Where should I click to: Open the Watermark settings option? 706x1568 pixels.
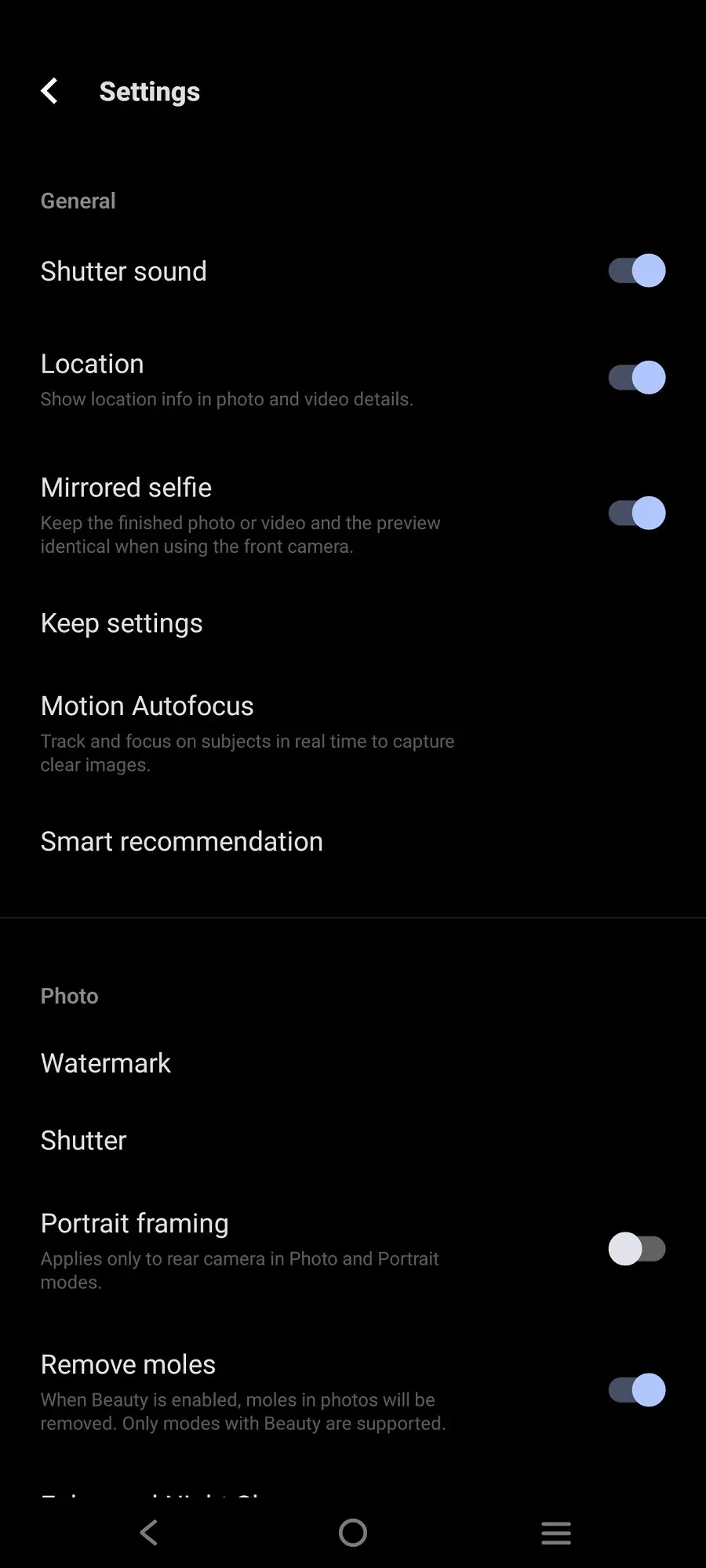click(x=105, y=1062)
